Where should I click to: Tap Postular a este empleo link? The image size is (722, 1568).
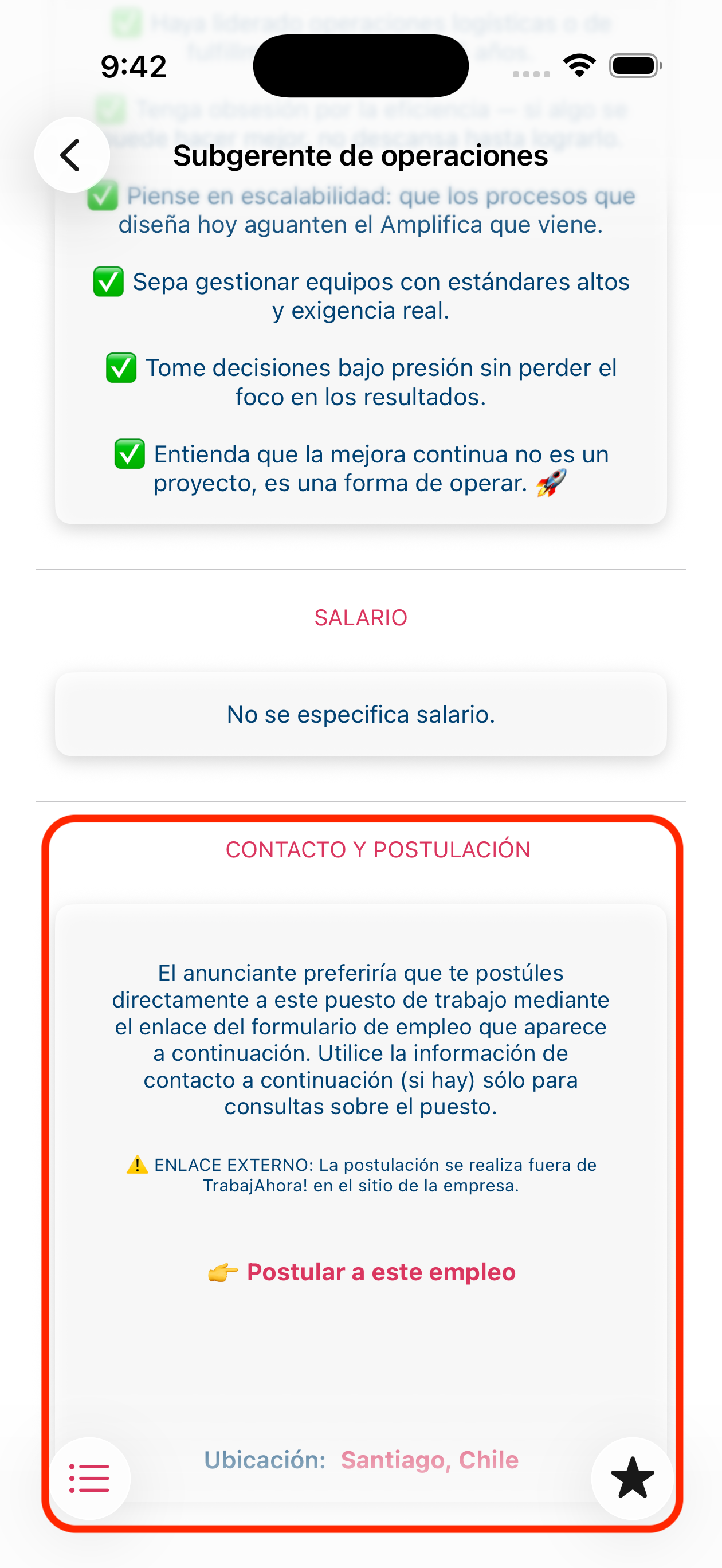(380, 1272)
